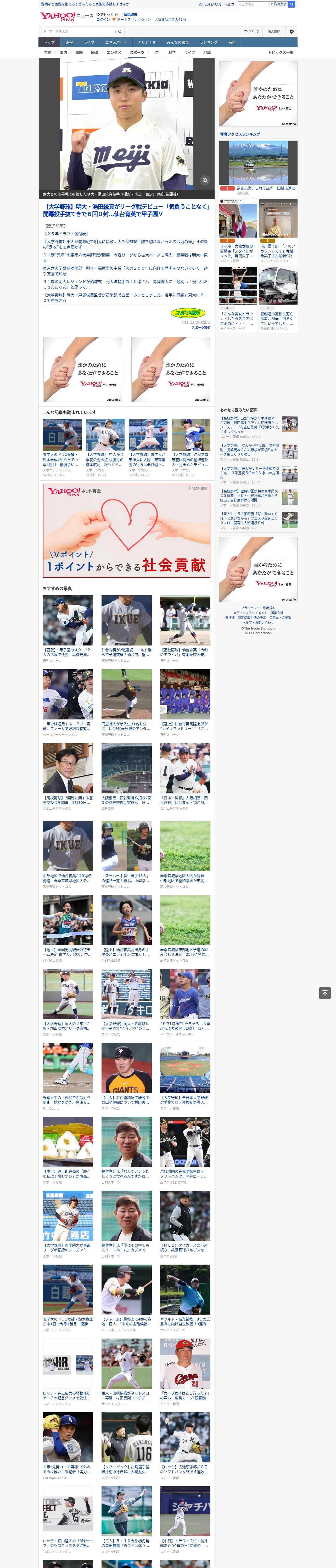Open トピックス一覧 link

(281, 52)
